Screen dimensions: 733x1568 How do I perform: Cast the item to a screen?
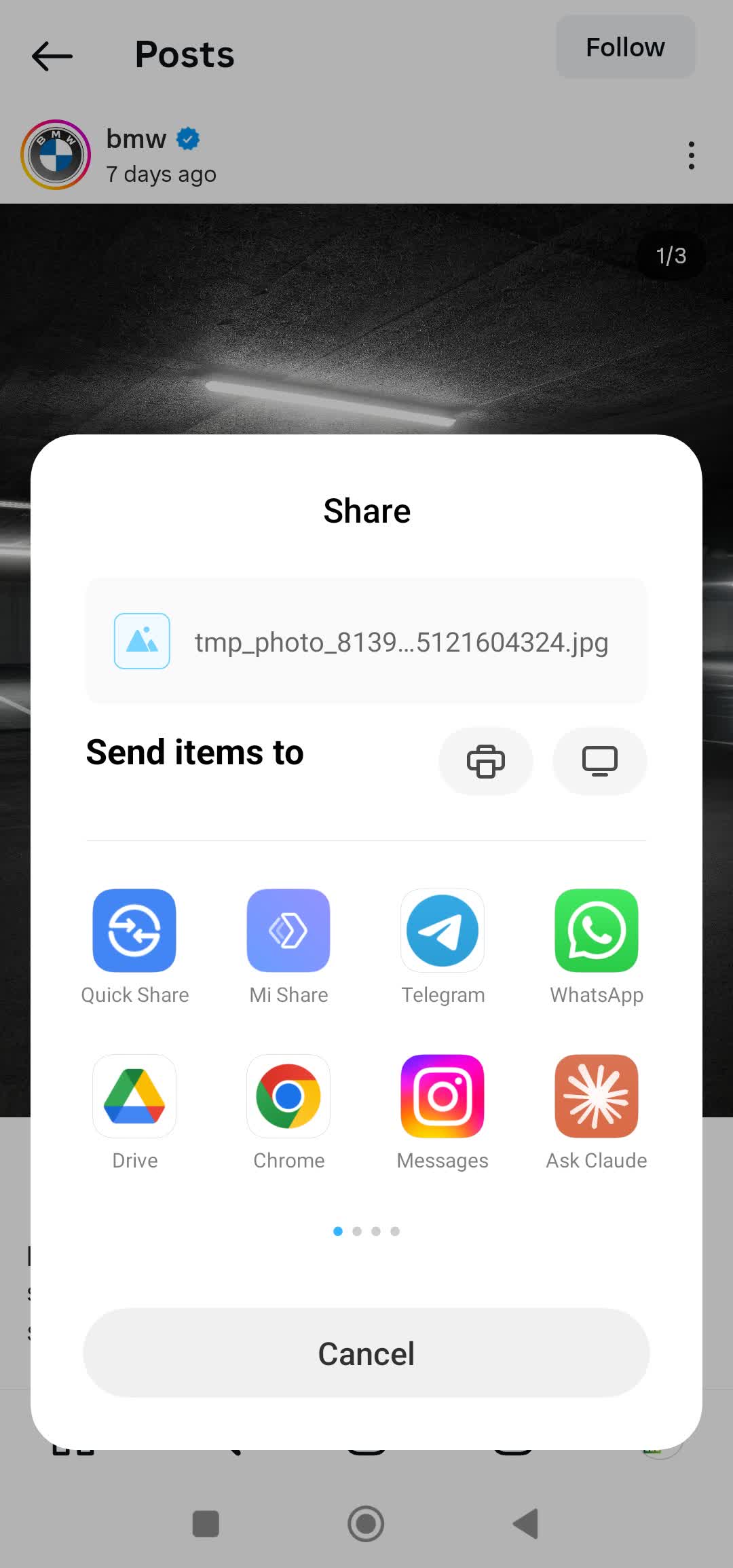(x=599, y=761)
